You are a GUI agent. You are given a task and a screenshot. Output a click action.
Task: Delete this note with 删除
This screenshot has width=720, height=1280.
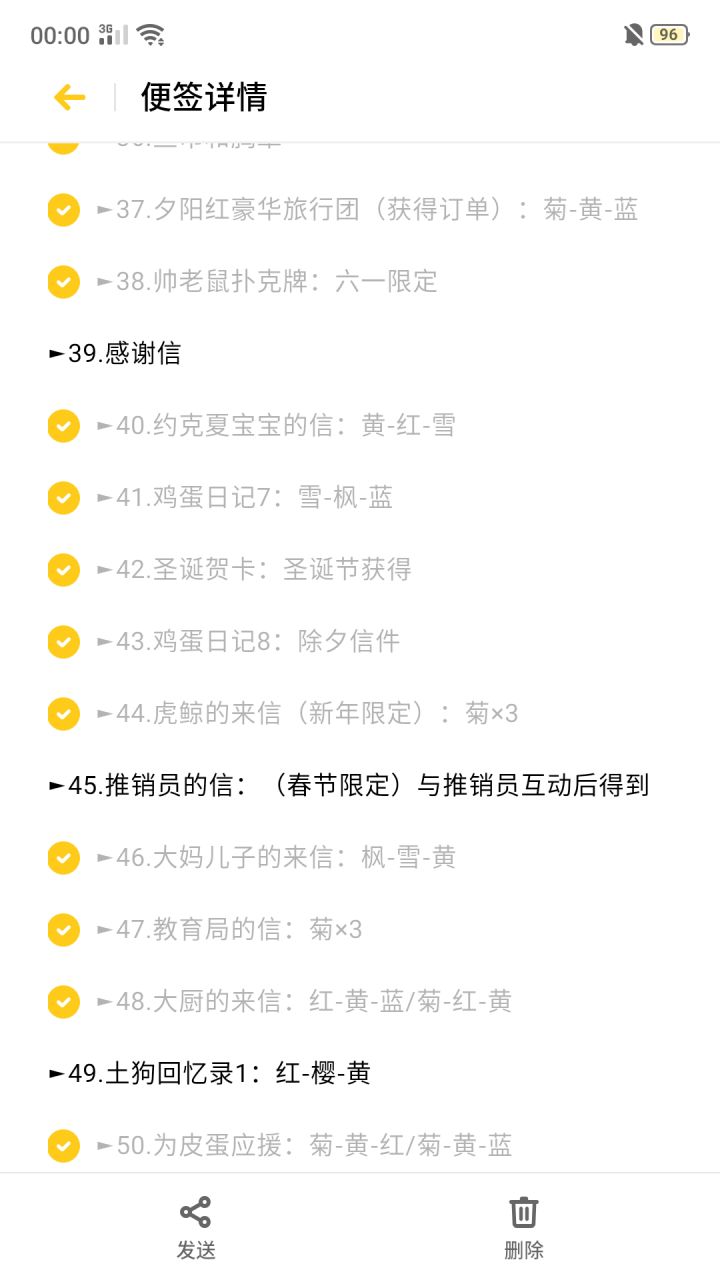[524, 1227]
